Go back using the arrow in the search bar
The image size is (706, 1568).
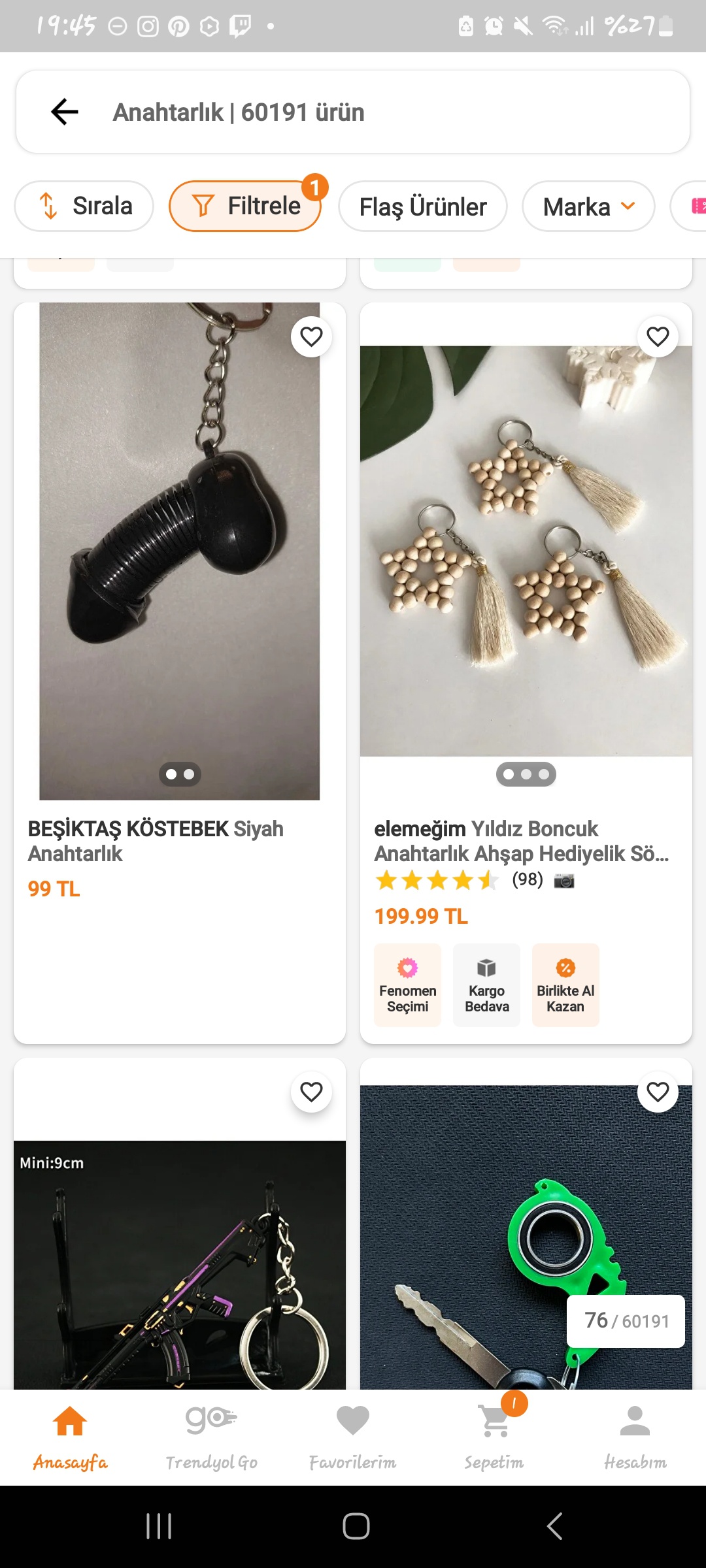click(x=65, y=112)
